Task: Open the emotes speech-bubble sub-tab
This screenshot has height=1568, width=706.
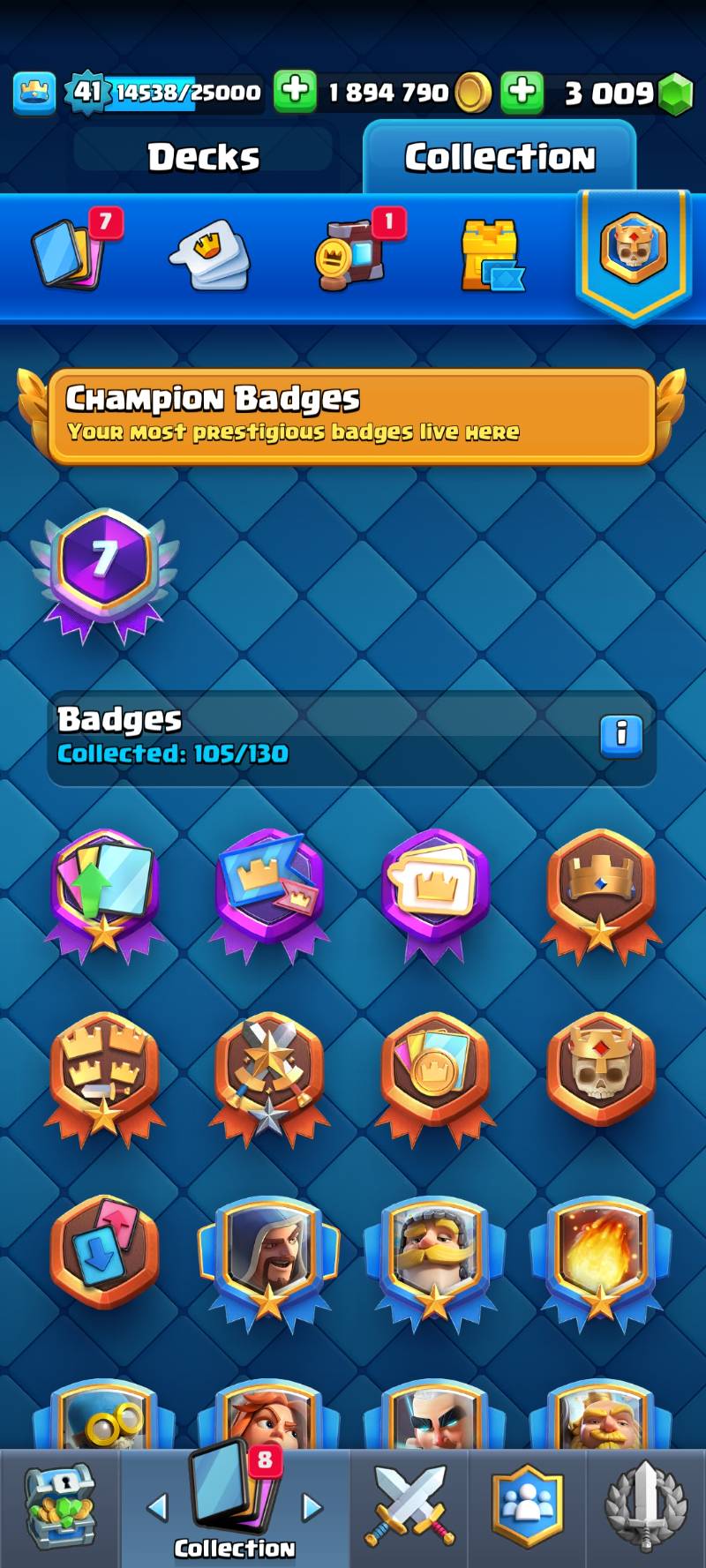Action: [x=210, y=256]
